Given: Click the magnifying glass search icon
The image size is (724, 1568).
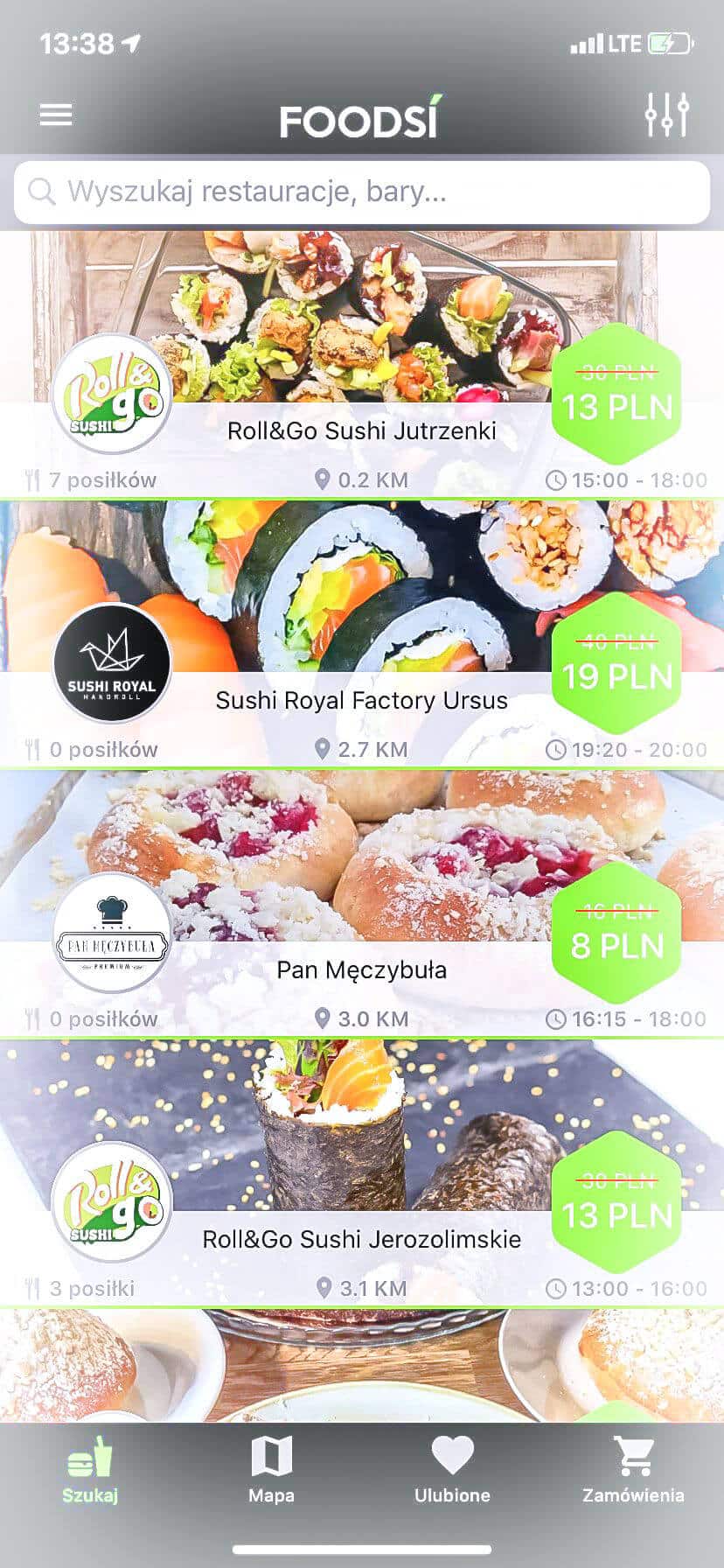Looking at the screenshot, I should [42, 190].
